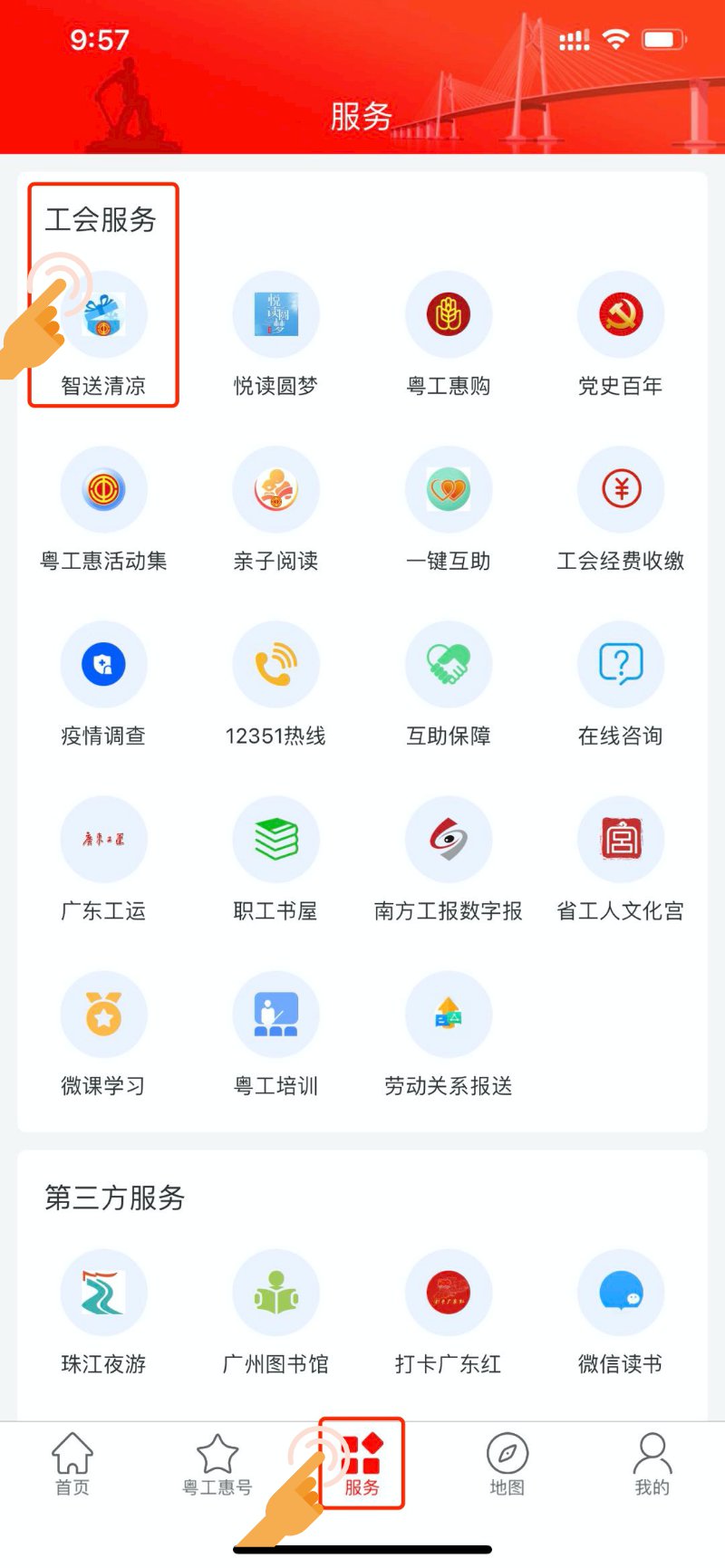Open the 我的 profile tab

coord(652,1463)
